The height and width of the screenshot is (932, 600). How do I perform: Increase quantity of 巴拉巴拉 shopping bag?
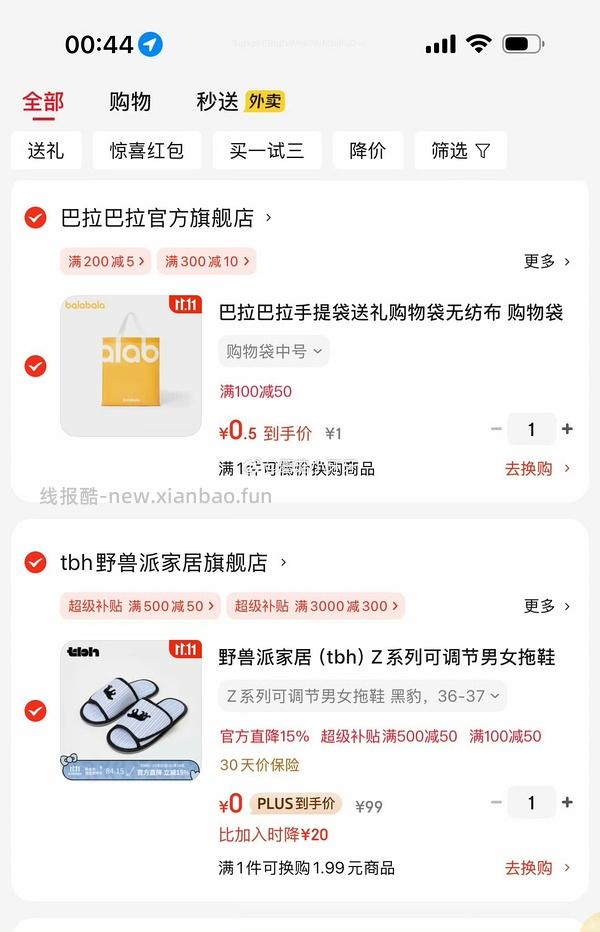567,429
